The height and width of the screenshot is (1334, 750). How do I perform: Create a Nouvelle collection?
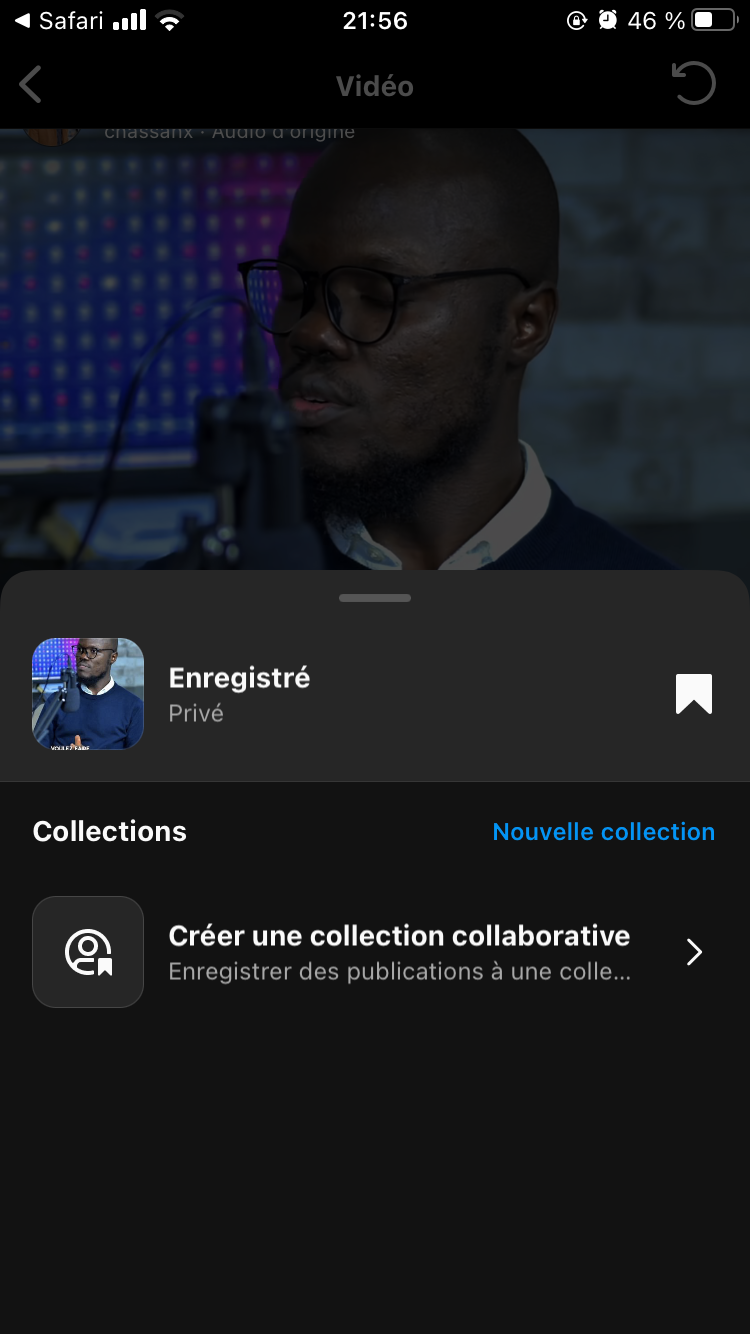pyautogui.click(x=603, y=832)
